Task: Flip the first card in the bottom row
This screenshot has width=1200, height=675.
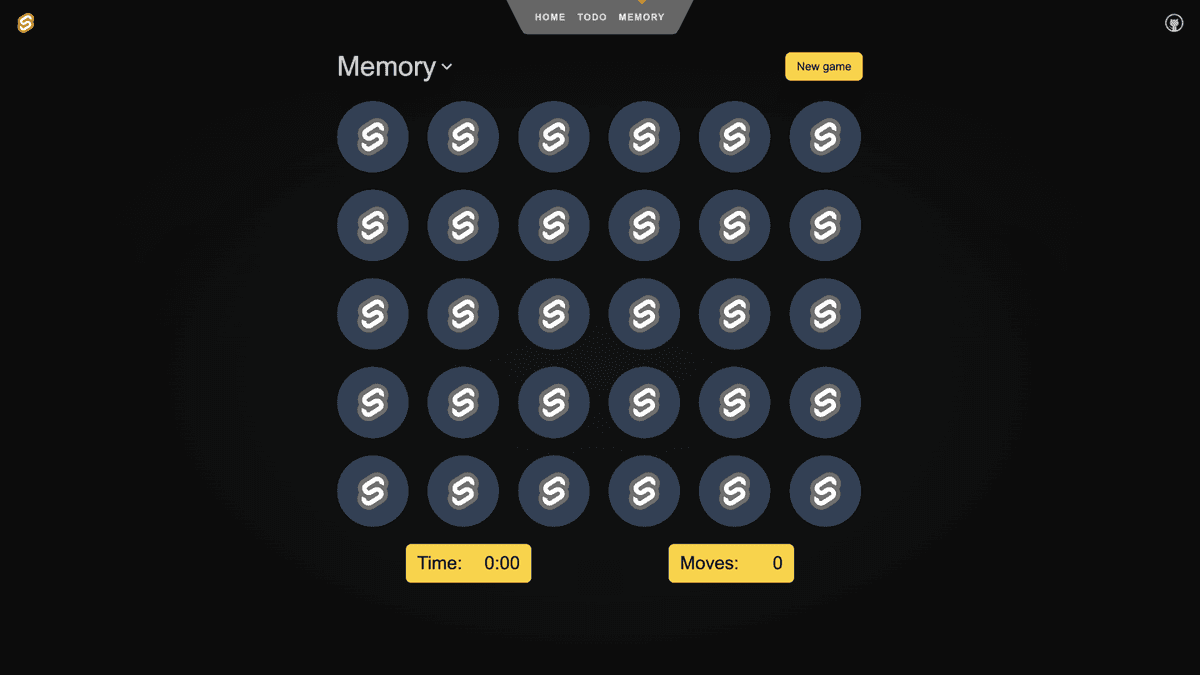Action: (x=373, y=491)
